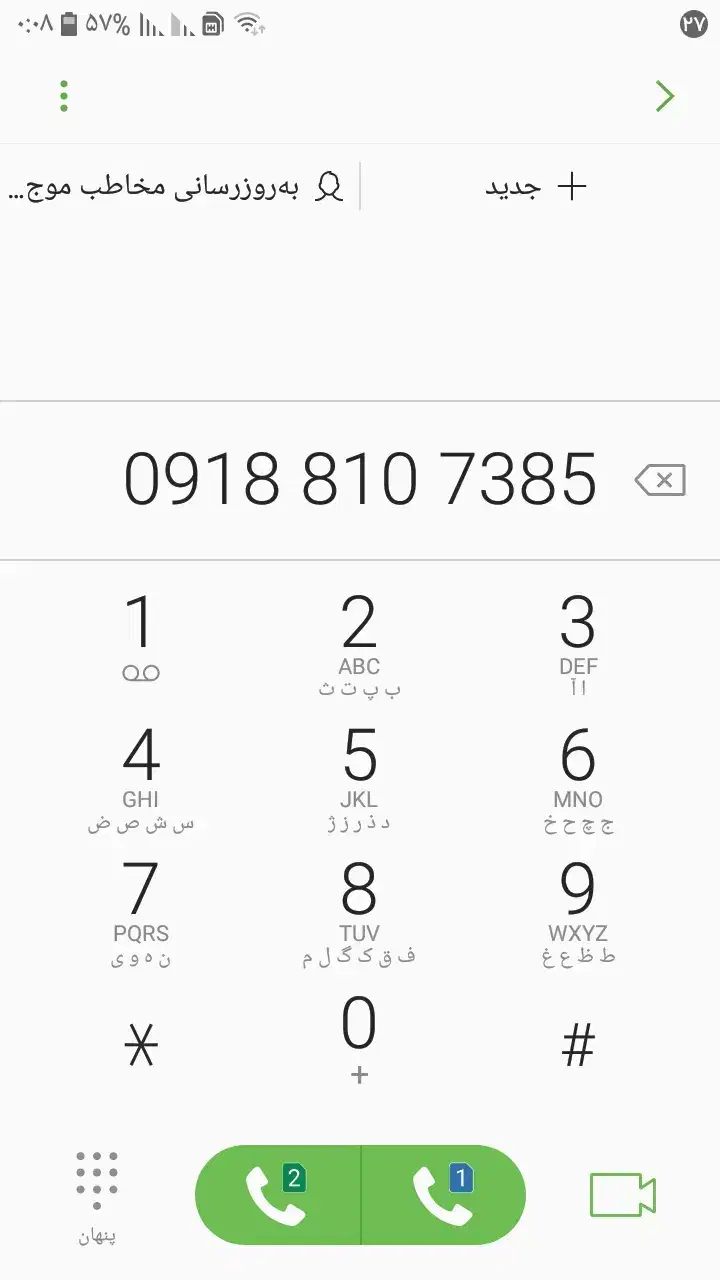Enter the hash symbol key
The width and height of the screenshot is (720, 1280).
pos(578,1046)
